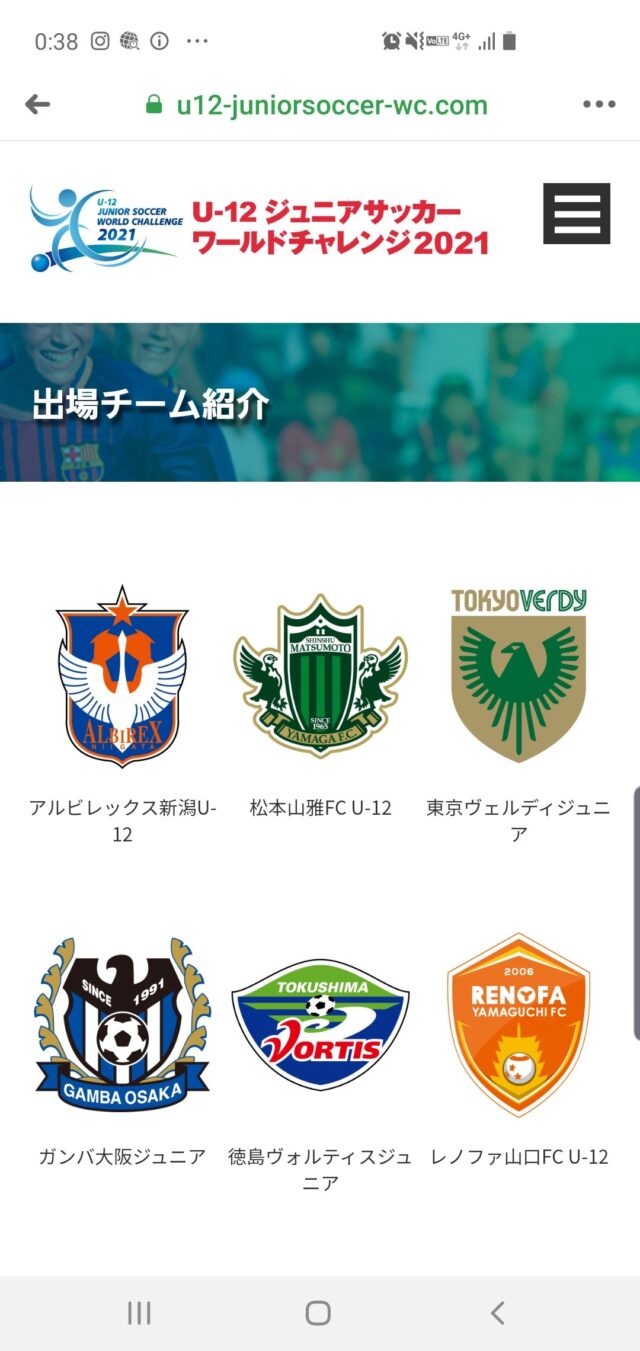
Task: Open the 徳島ヴォルティスジュニア team
Action: click(x=320, y=1025)
